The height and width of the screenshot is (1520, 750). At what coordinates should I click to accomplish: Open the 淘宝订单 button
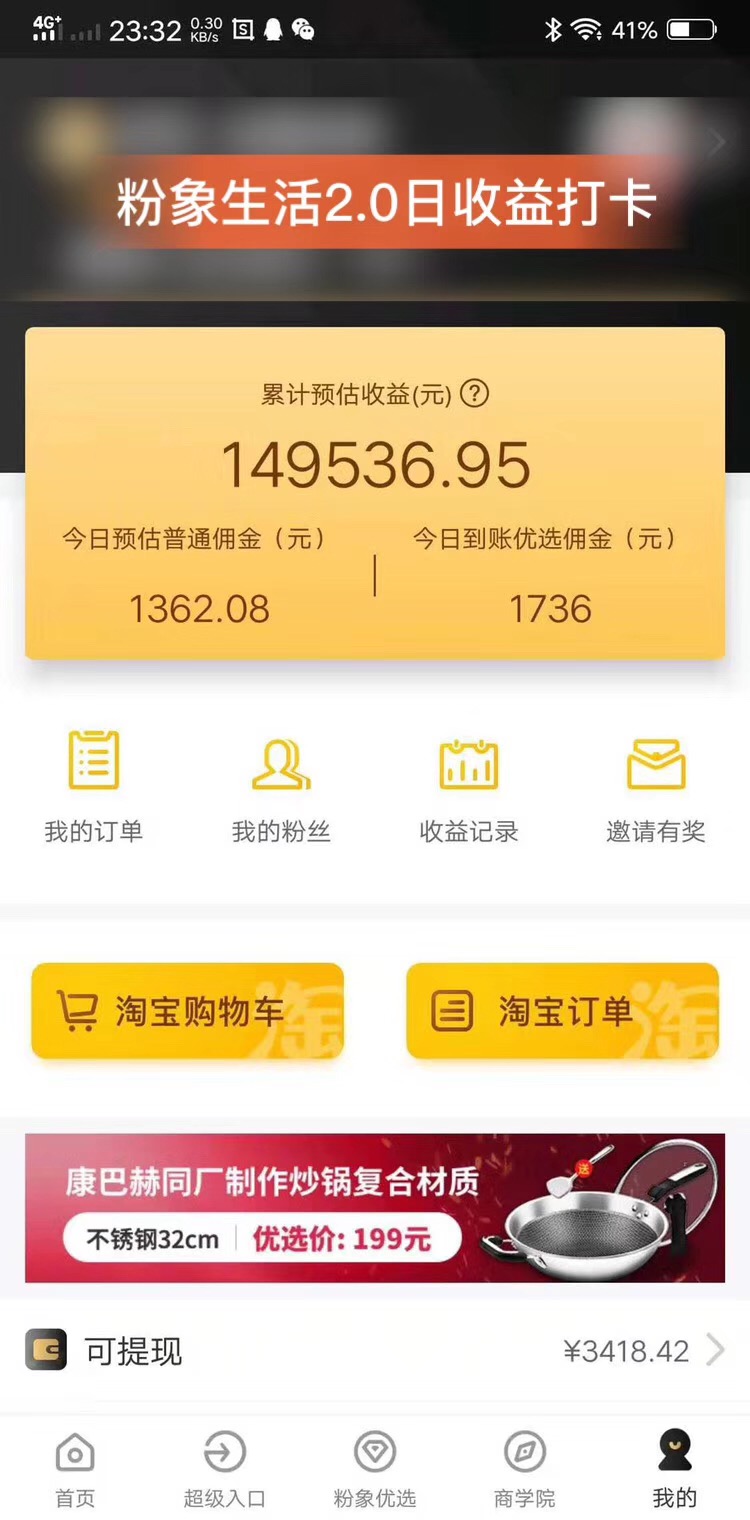tap(562, 1011)
